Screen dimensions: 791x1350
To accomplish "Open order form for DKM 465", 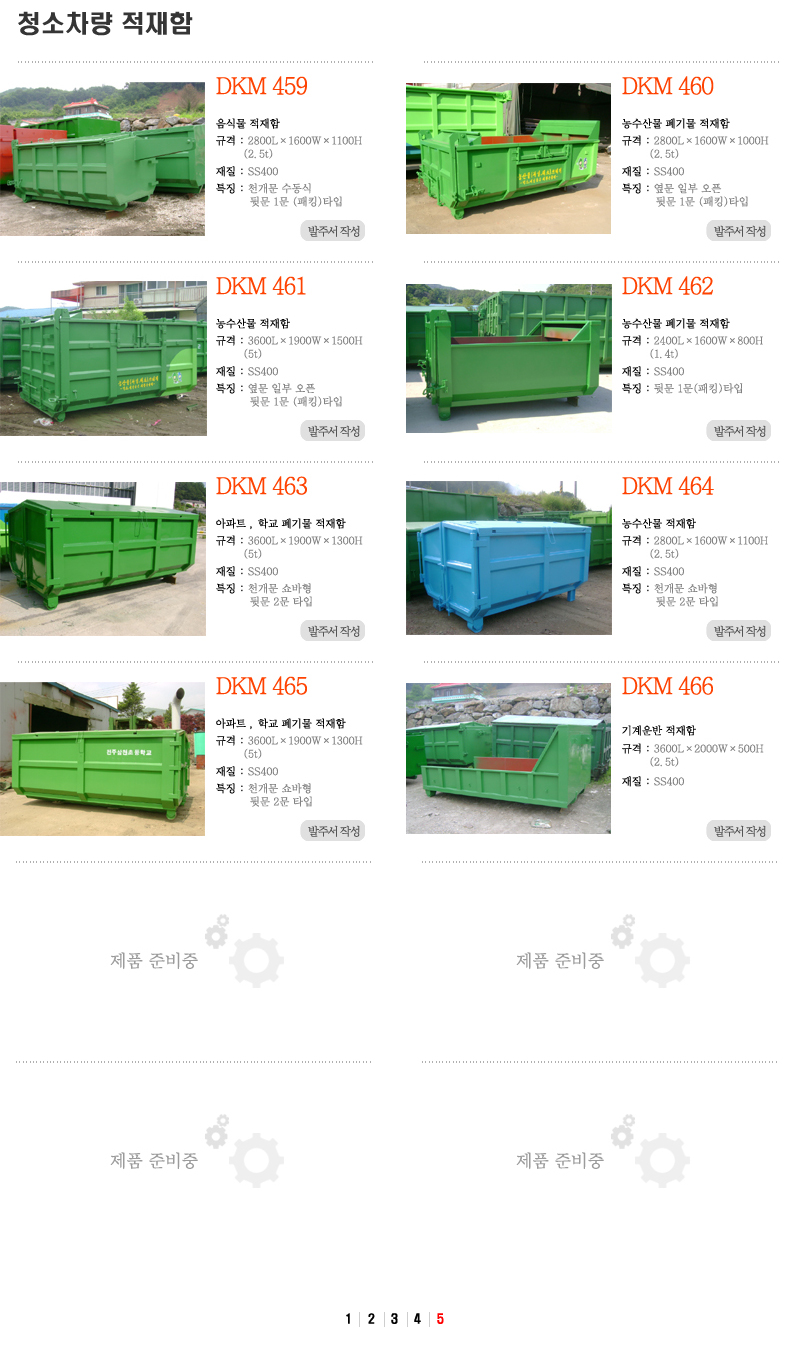I will 333,831.
